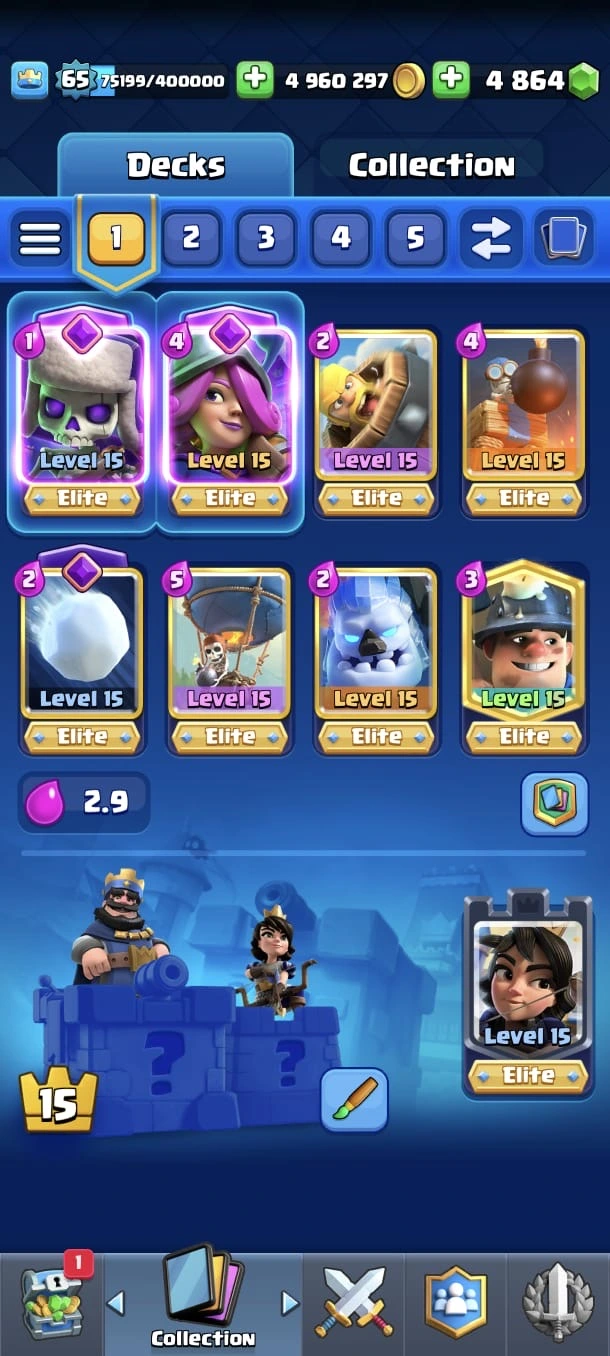Viewport: 610px width, 1356px height.
Task: Open the deck options hamburger menu
Action: point(40,238)
